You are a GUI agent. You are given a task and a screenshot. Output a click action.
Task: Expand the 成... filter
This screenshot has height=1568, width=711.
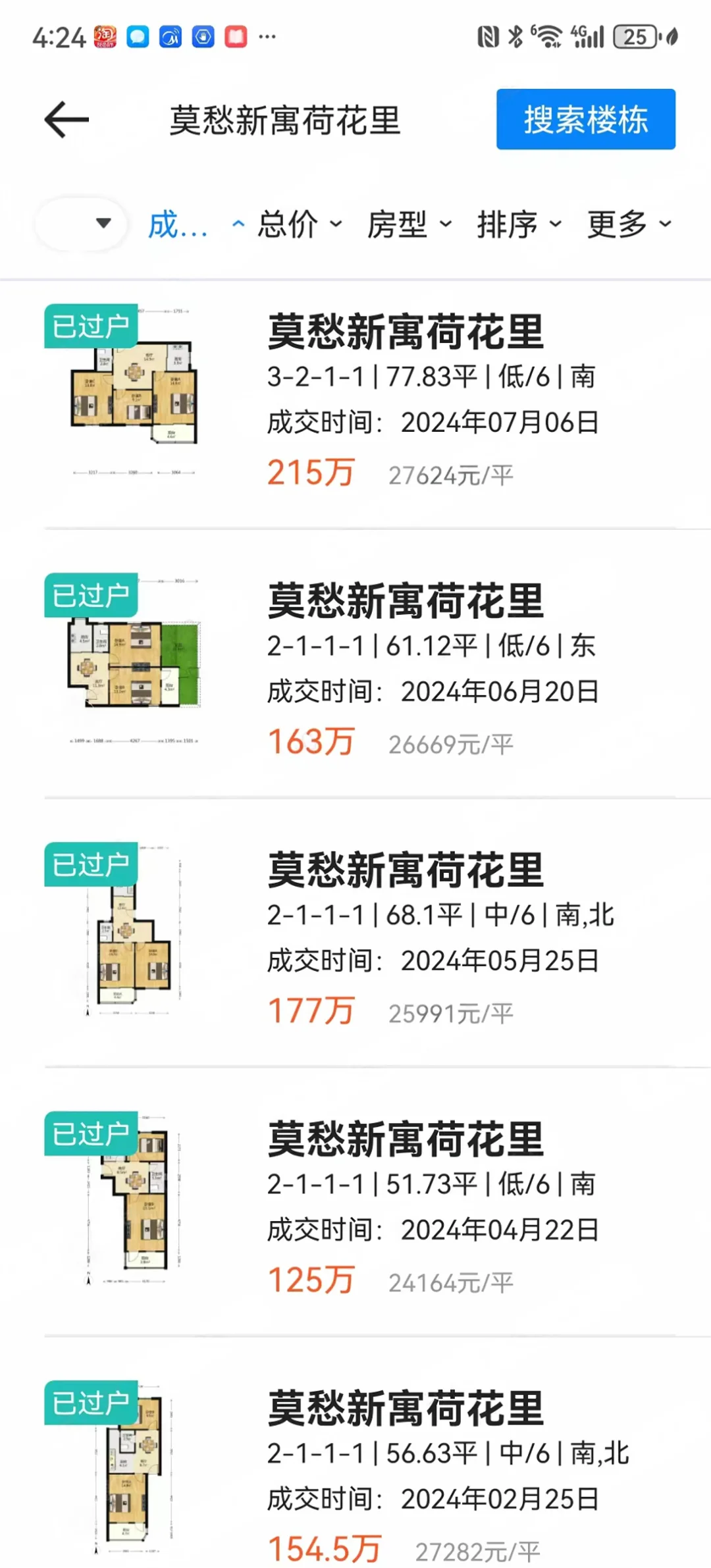196,224
